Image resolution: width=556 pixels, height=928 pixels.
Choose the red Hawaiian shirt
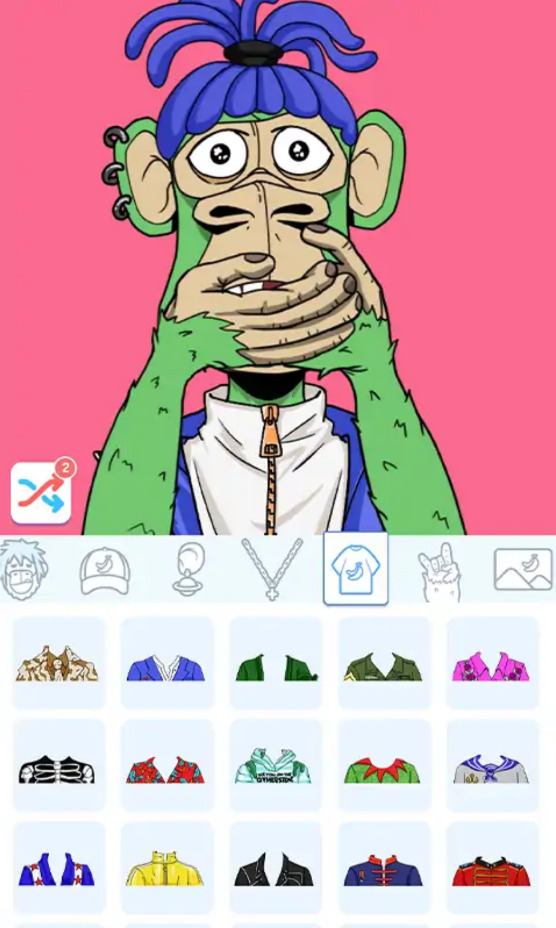pos(166,766)
